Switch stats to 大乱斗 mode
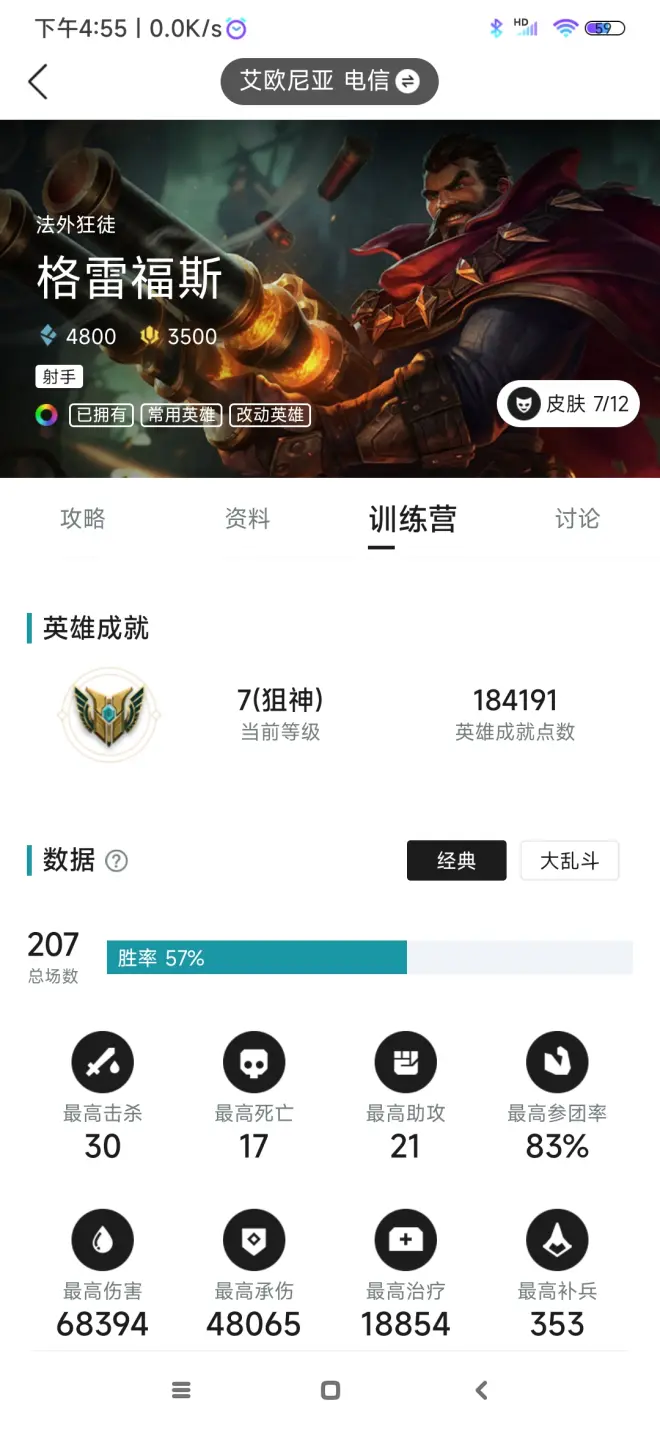Screen dimensions: 660x1430 569,860
